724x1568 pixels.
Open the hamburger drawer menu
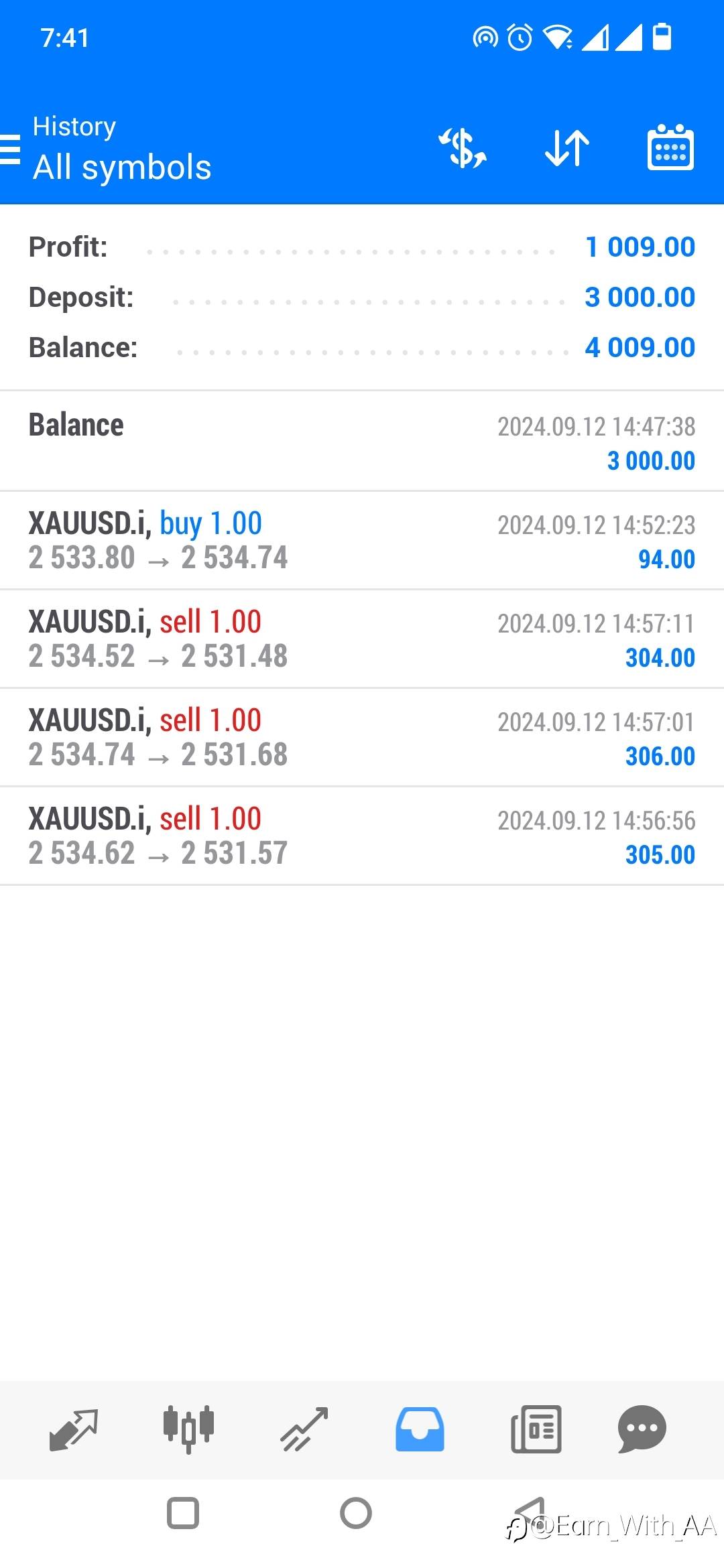click(x=9, y=149)
